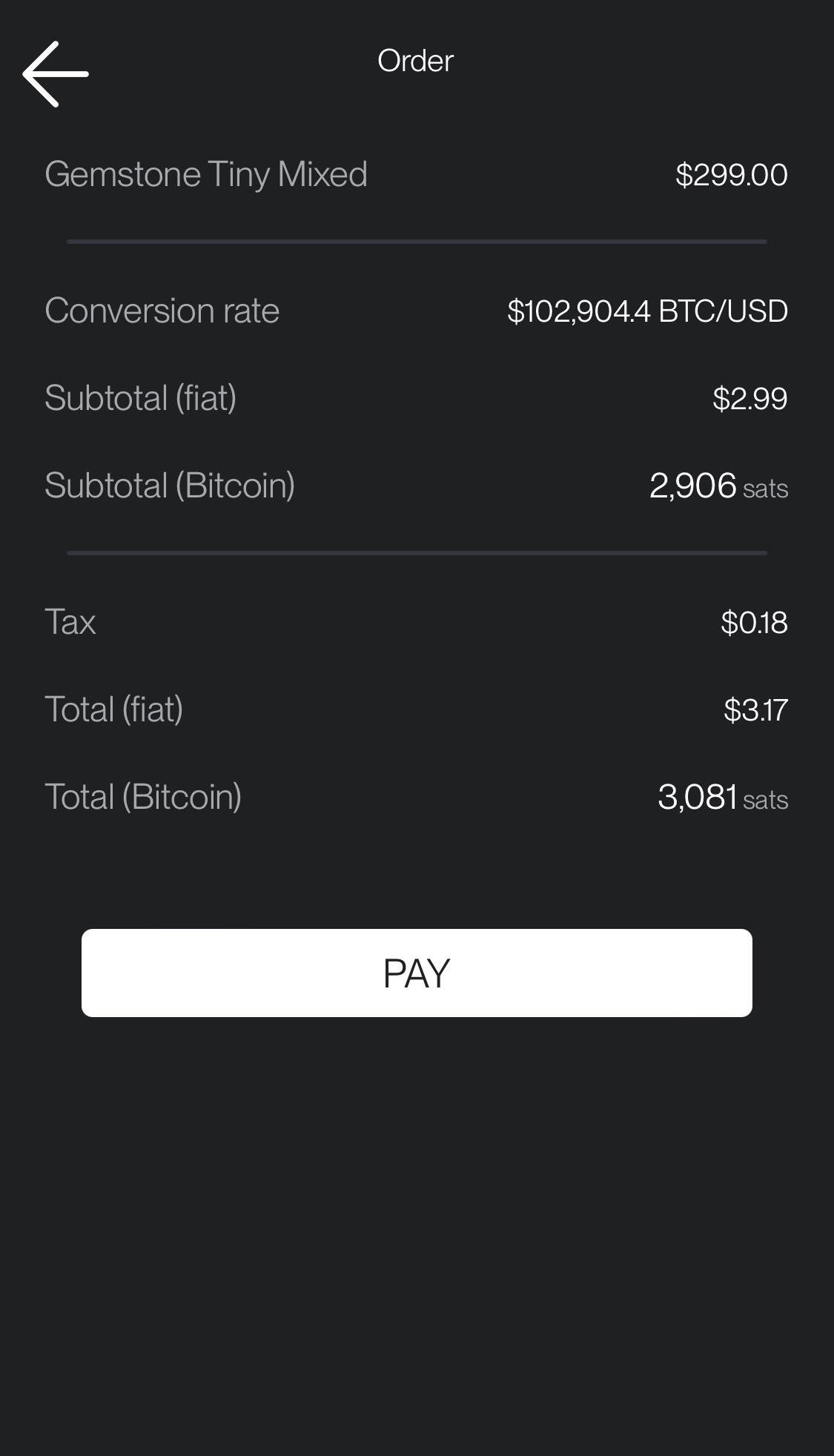Go back from the Order screen
This screenshot has width=834, height=1456.
click(56, 74)
